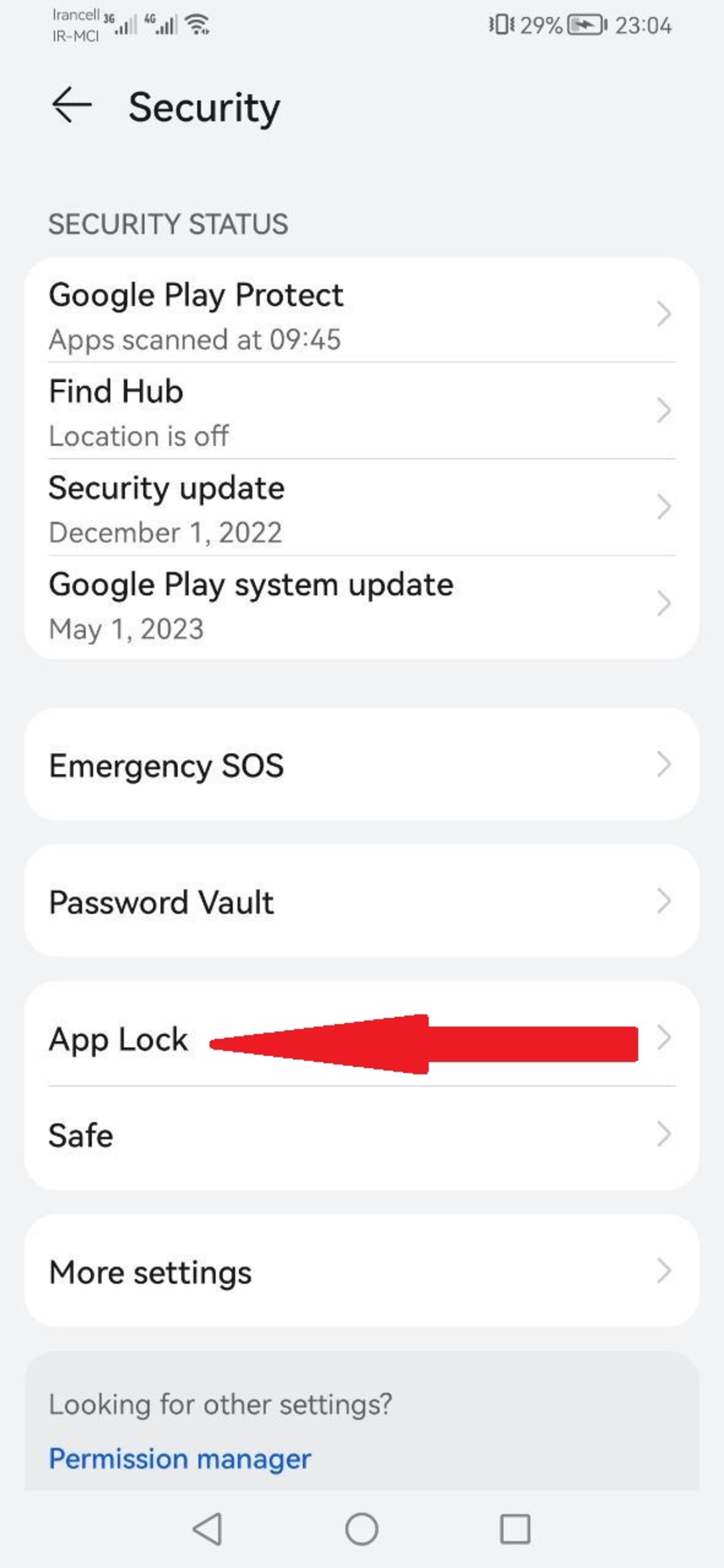Viewport: 724px width, 1568px height.
Task: Open Google Play system update
Action: click(x=362, y=604)
